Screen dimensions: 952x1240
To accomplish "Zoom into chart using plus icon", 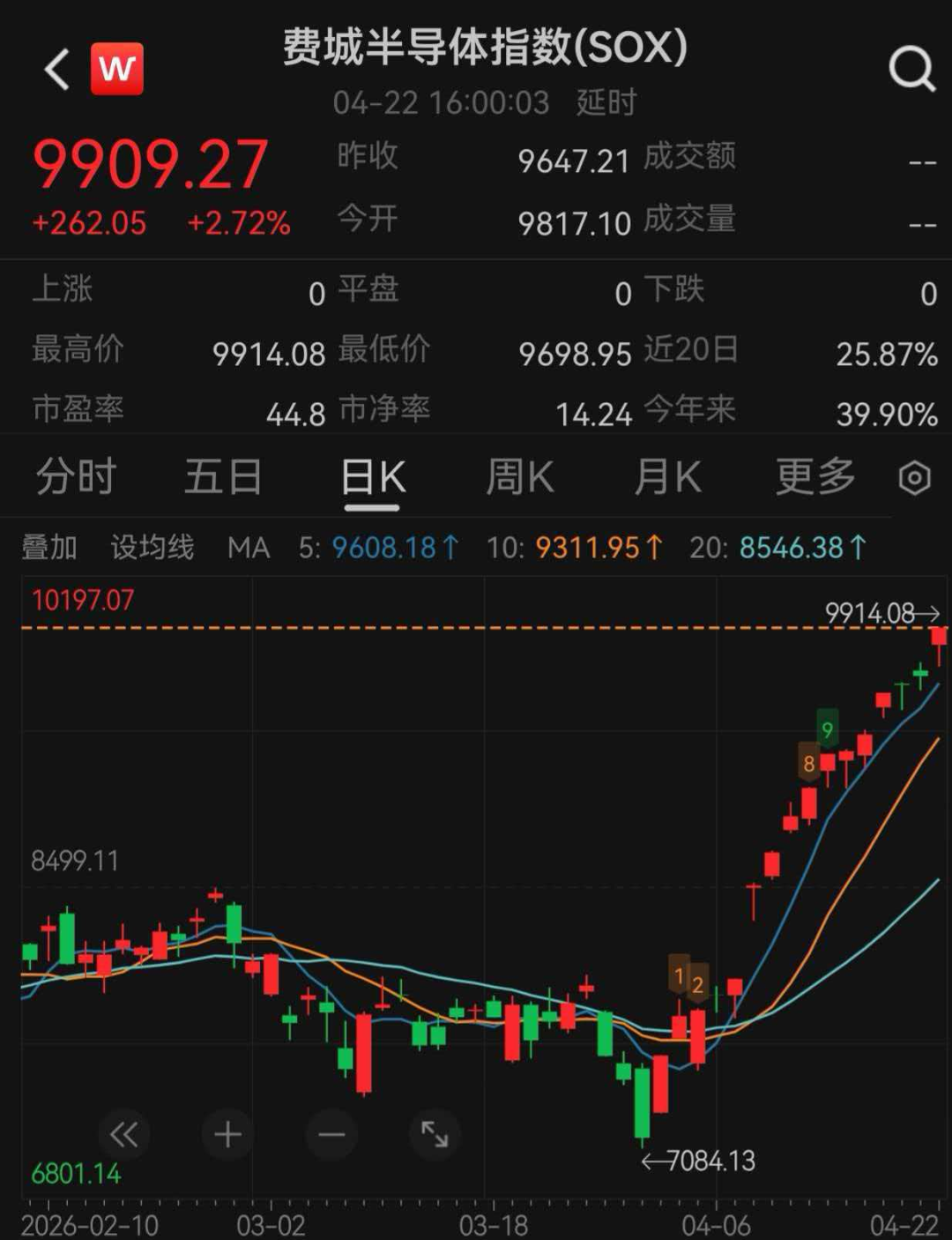I will (x=227, y=1134).
